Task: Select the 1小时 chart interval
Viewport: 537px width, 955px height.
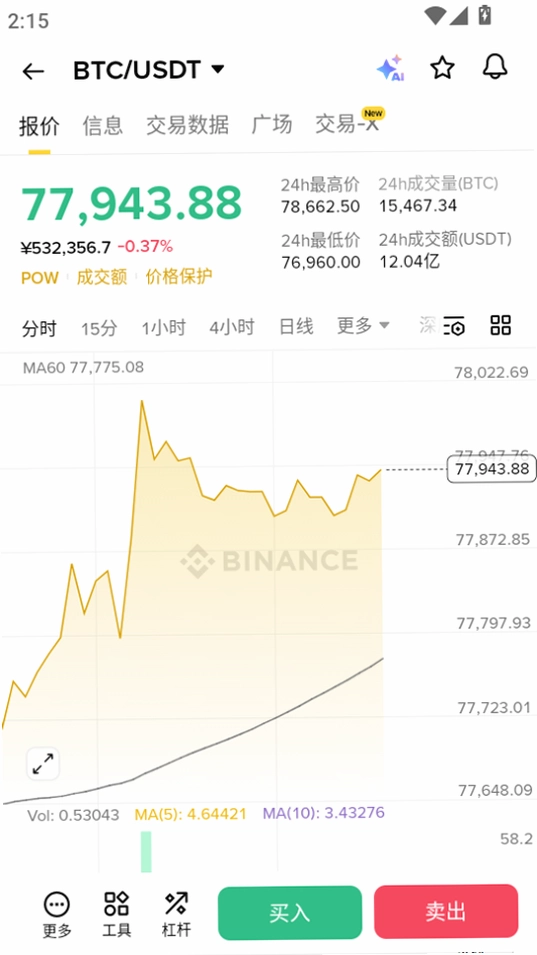Action: (x=164, y=328)
